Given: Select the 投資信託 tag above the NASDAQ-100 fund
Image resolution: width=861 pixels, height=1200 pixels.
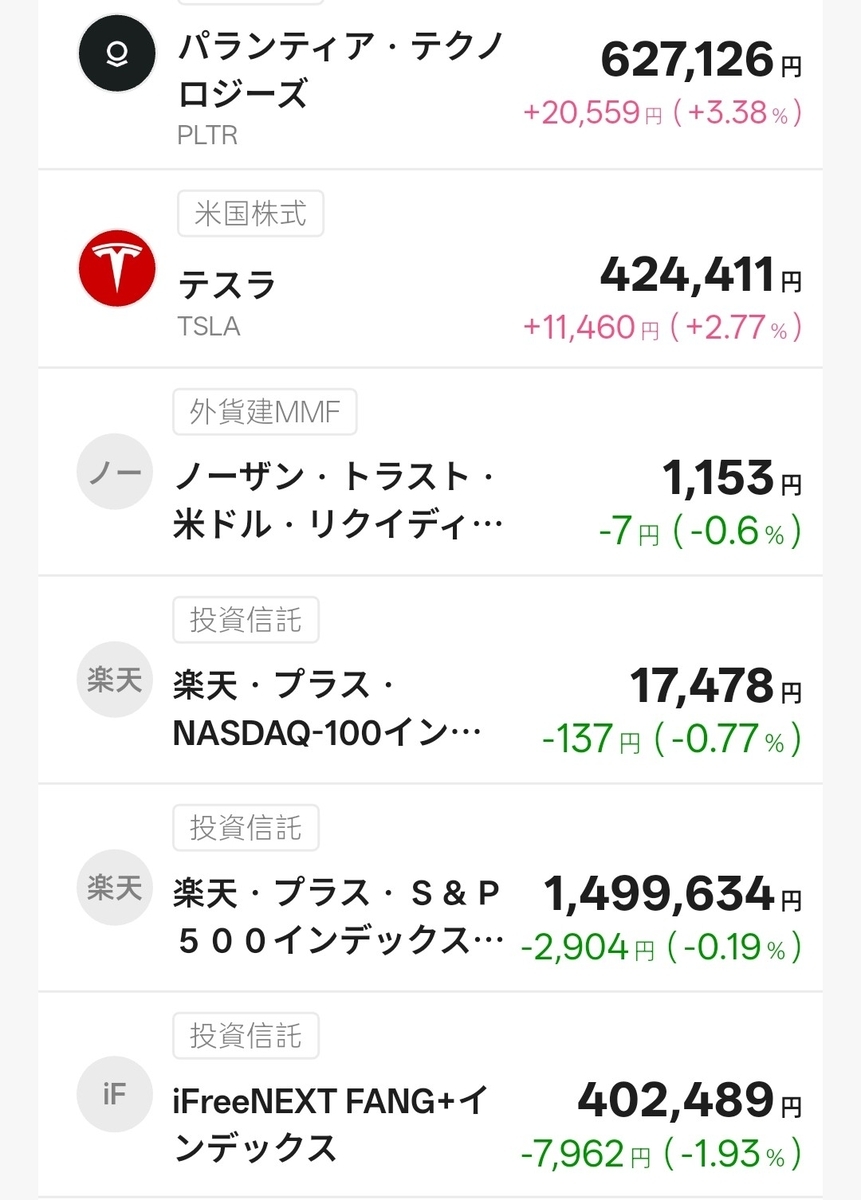Looking at the screenshot, I should [x=245, y=620].
